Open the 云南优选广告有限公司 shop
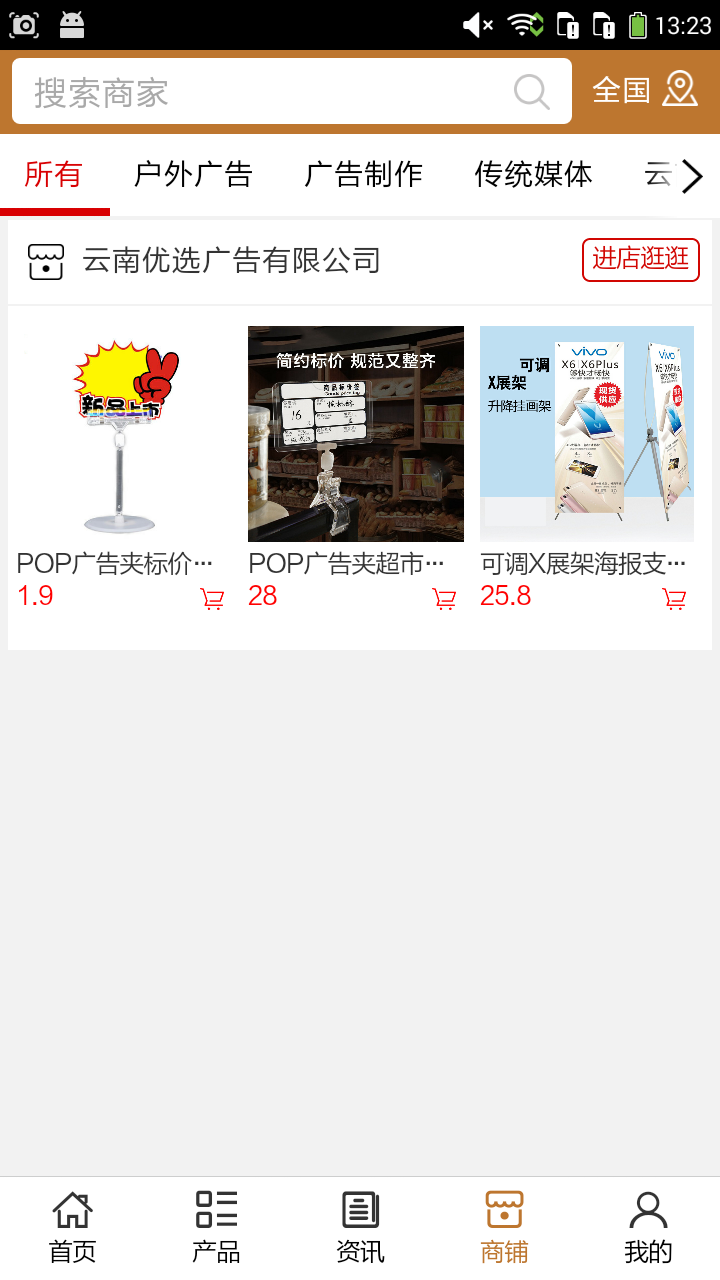Screen dimensions: 720x1280 tap(231, 261)
